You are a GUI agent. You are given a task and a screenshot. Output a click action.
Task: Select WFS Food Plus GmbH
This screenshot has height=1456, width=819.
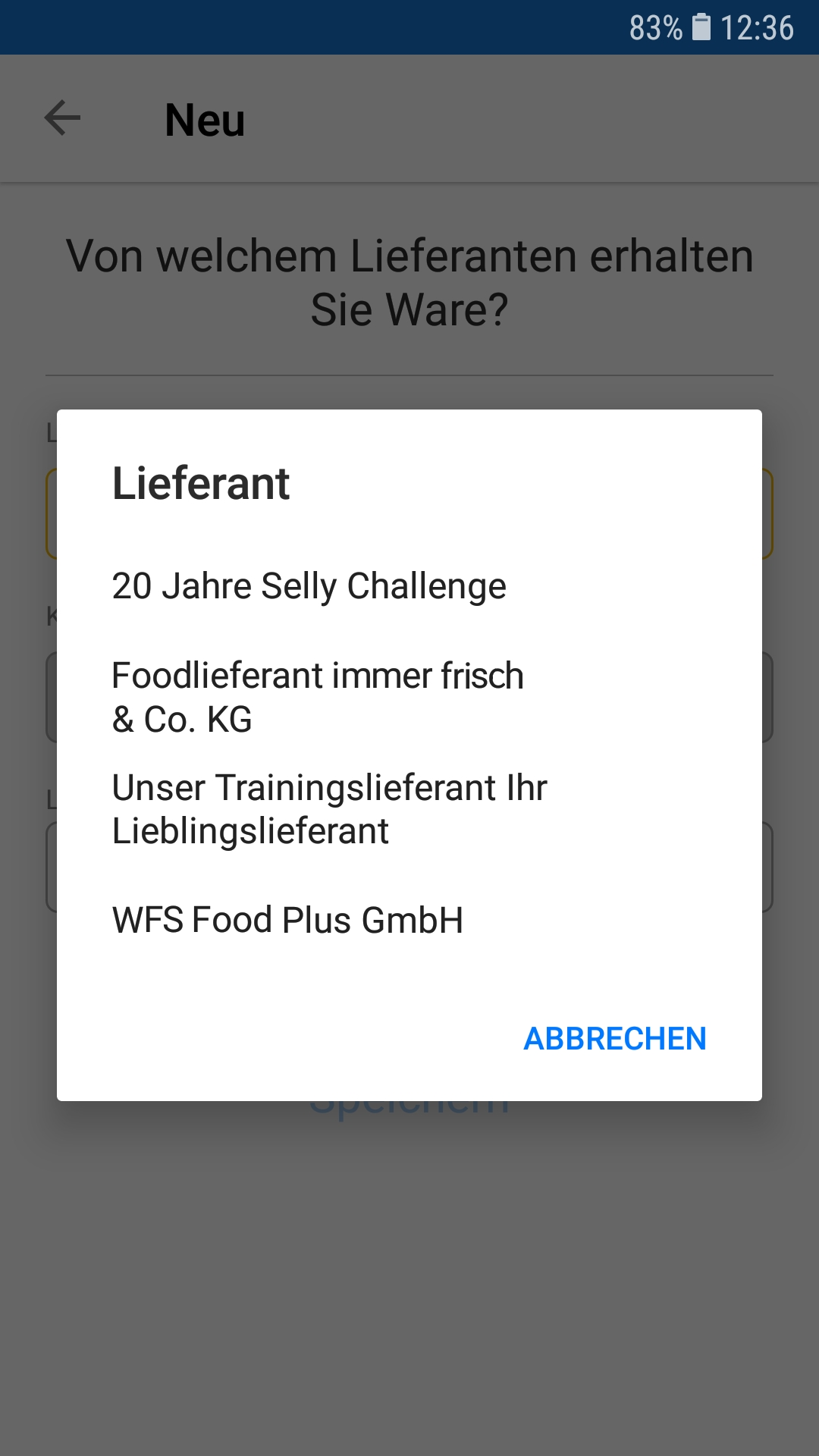click(x=288, y=920)
